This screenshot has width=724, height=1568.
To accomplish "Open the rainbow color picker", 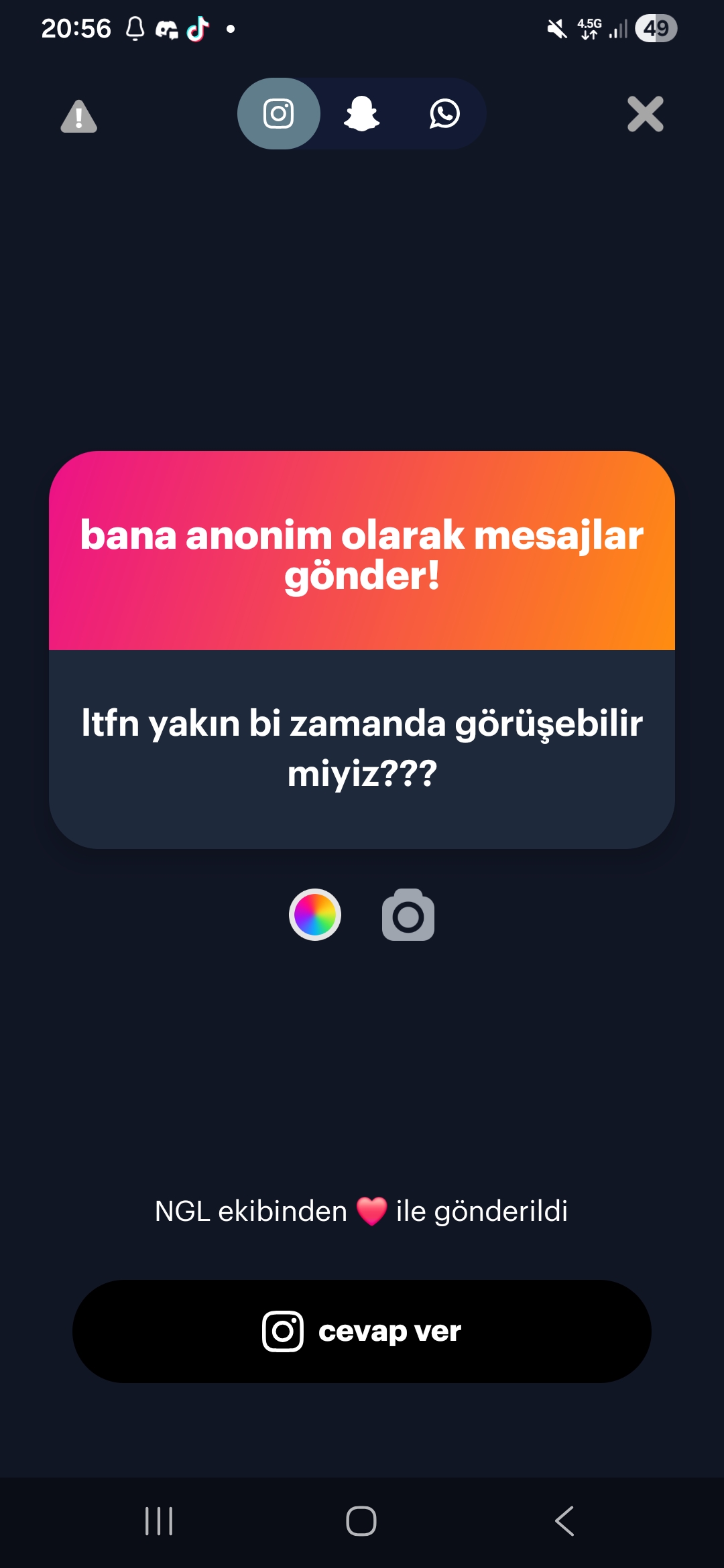I will click(315, 915).
